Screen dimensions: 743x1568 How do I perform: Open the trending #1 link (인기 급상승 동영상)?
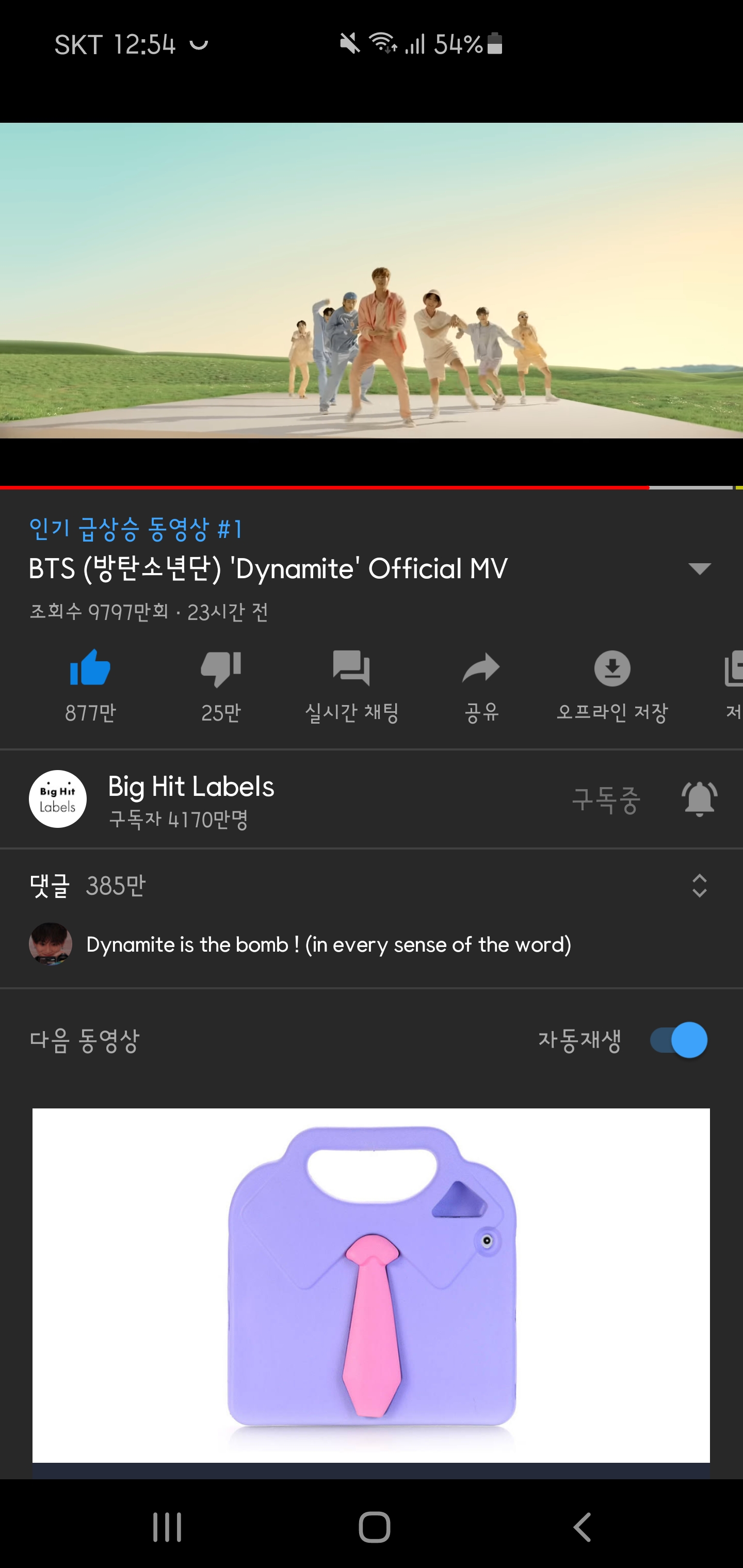(x=136, y=529)
